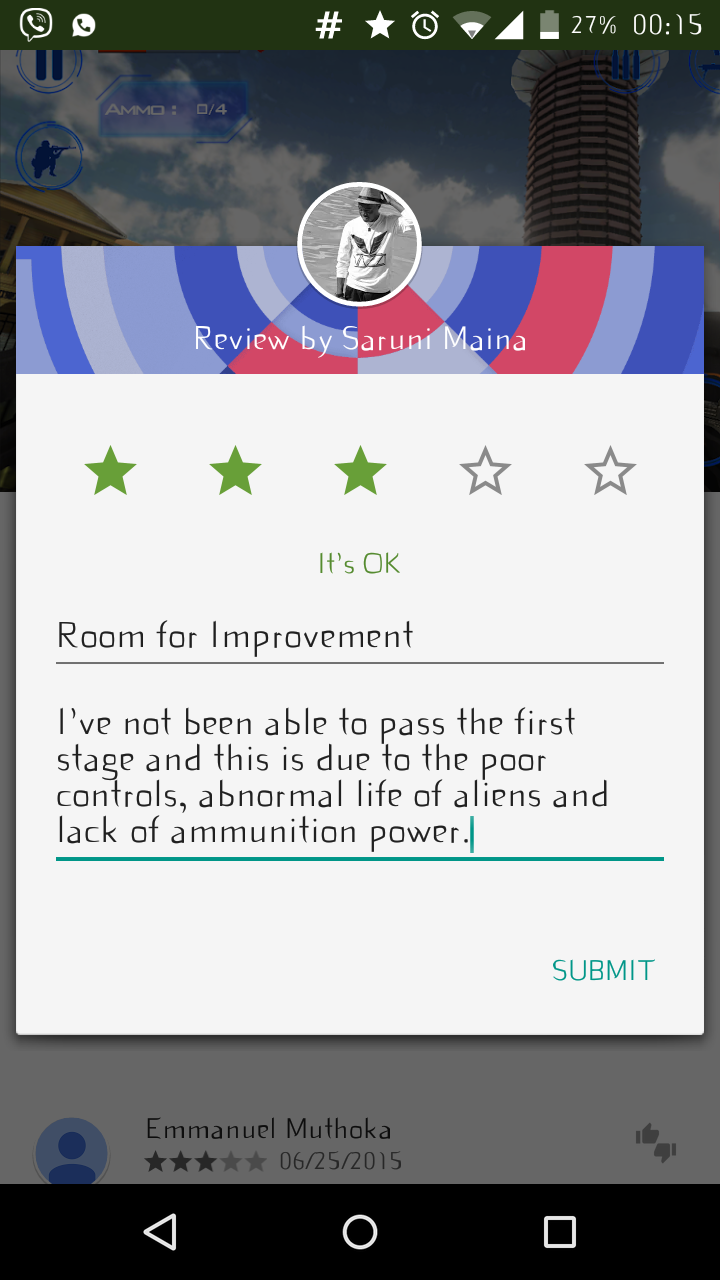This screenshot has height=1280, width=720.
Task: Tap the third star rating
Action: pos(360,471)
